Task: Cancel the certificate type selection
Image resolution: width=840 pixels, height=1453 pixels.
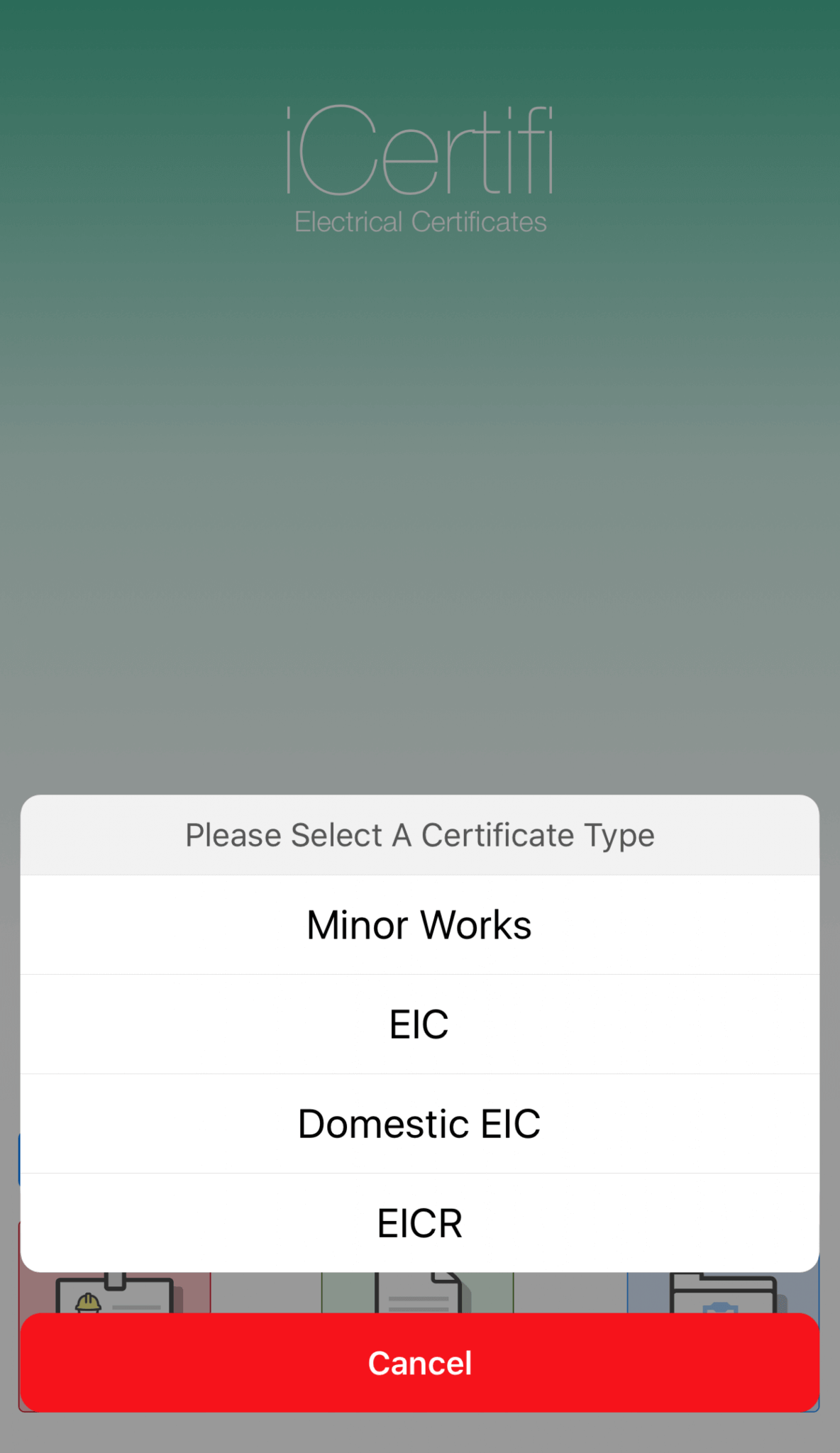Action: (420, 1362)
